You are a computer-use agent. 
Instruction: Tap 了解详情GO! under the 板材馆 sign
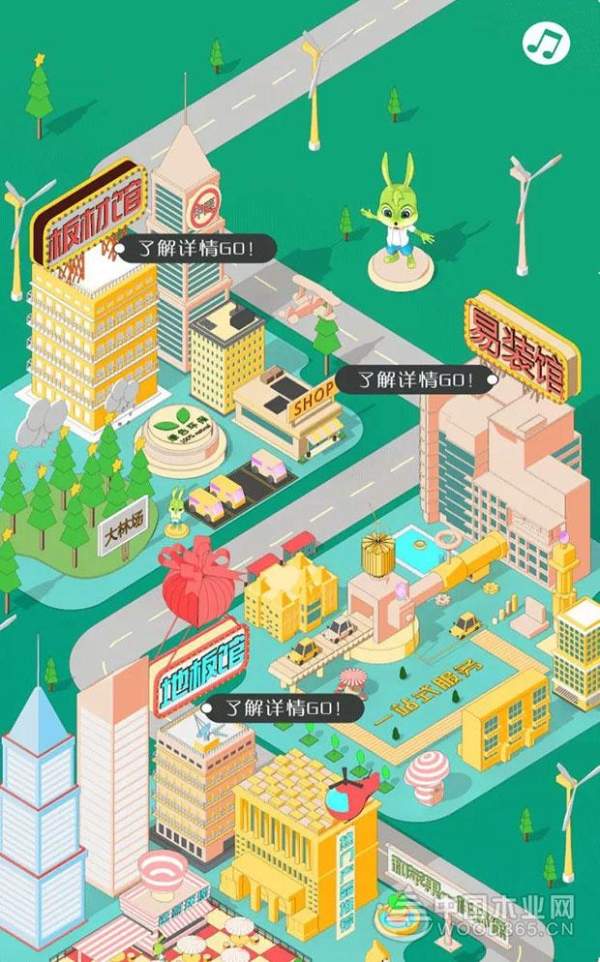(x=192, y=247)
